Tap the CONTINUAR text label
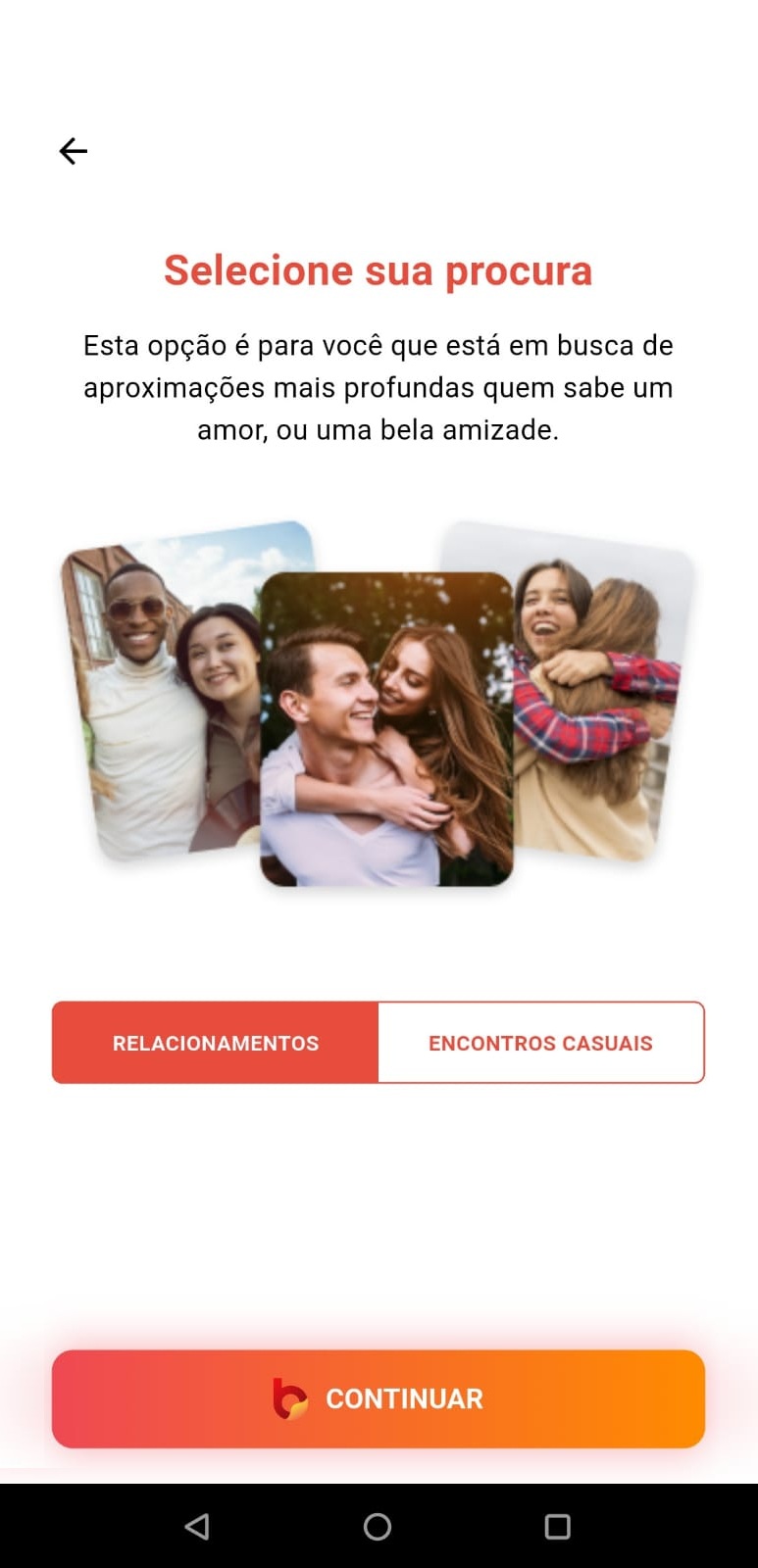The image size is (758, 1568). click(404, 1398)
